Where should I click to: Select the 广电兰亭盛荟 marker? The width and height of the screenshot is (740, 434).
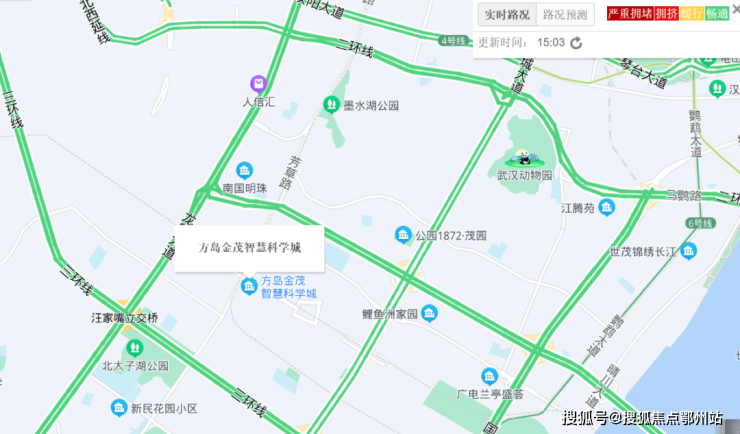[489, 376]
